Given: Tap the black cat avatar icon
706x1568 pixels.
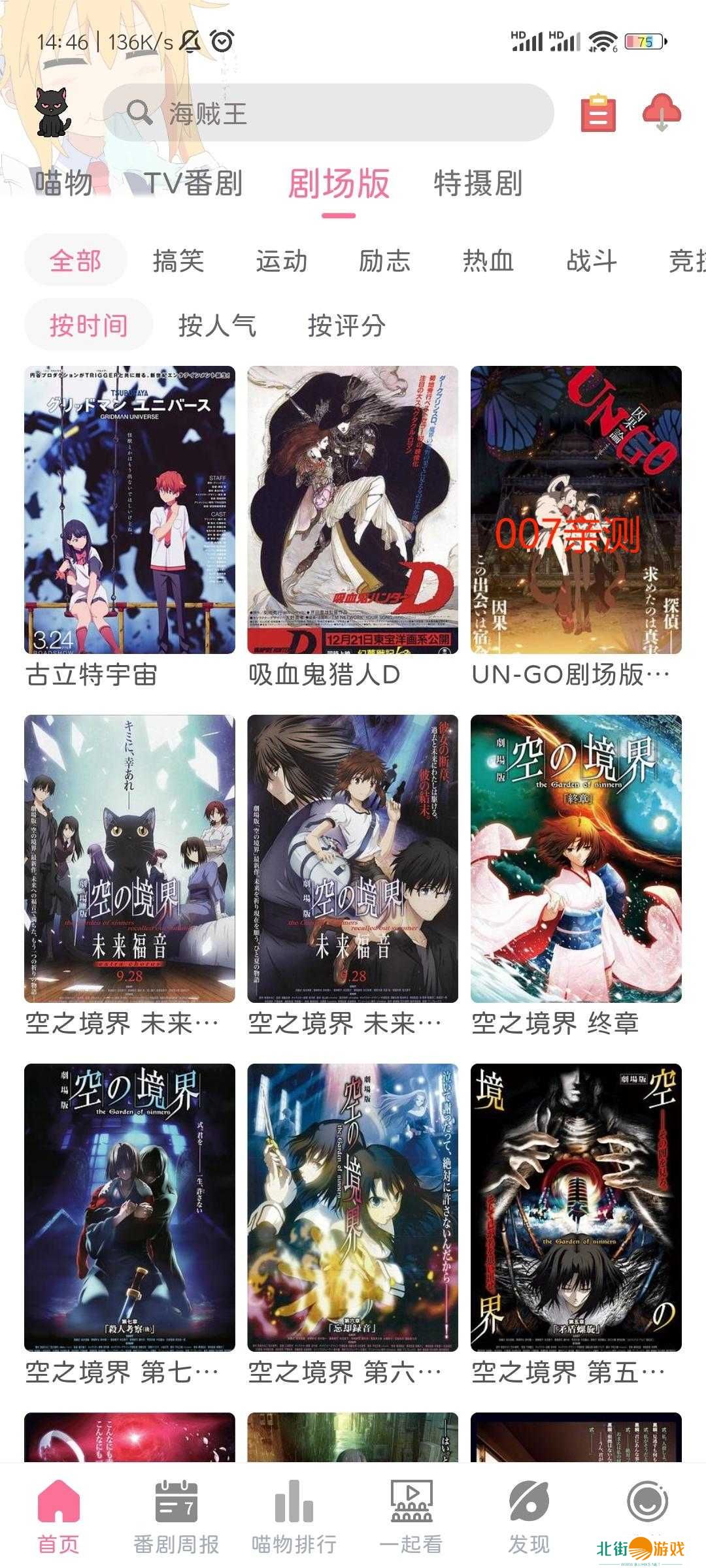Looking at the screenshot, I should 52,112.
